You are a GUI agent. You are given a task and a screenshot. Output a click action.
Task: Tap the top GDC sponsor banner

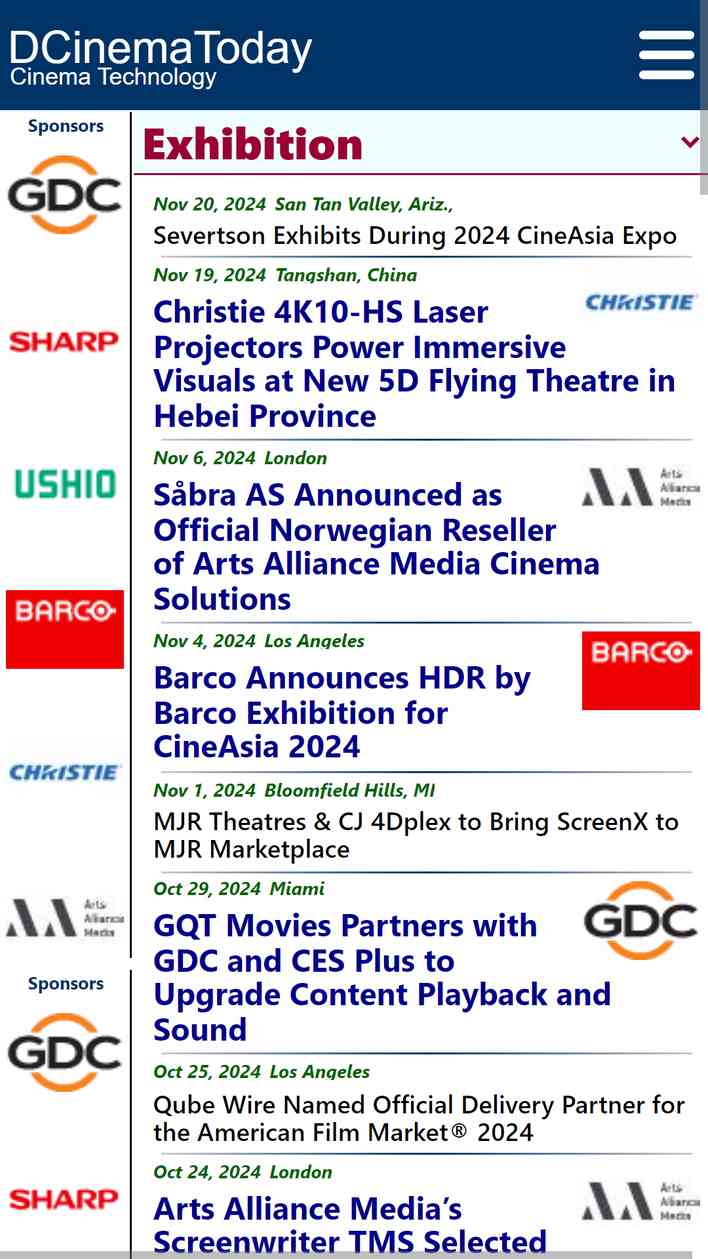(65, 194)
